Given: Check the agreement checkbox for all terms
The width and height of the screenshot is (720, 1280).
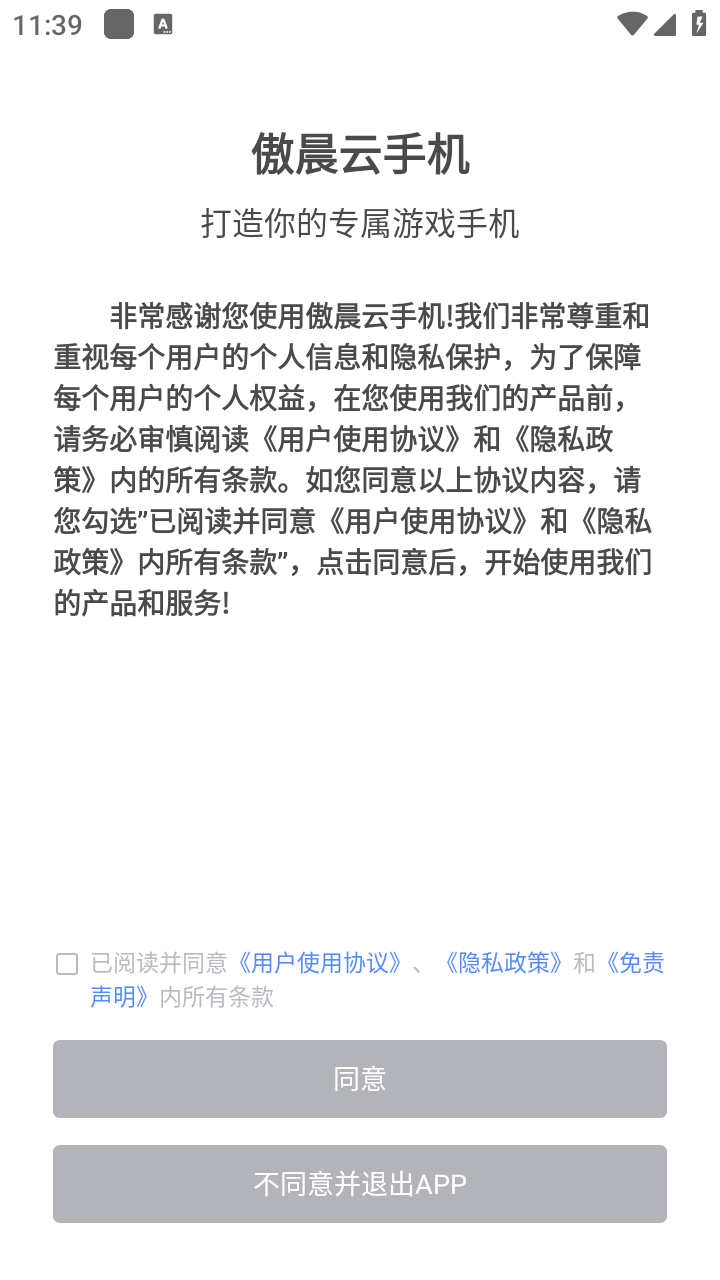Looking at the screenshot, I should click(x=67, y=964).
